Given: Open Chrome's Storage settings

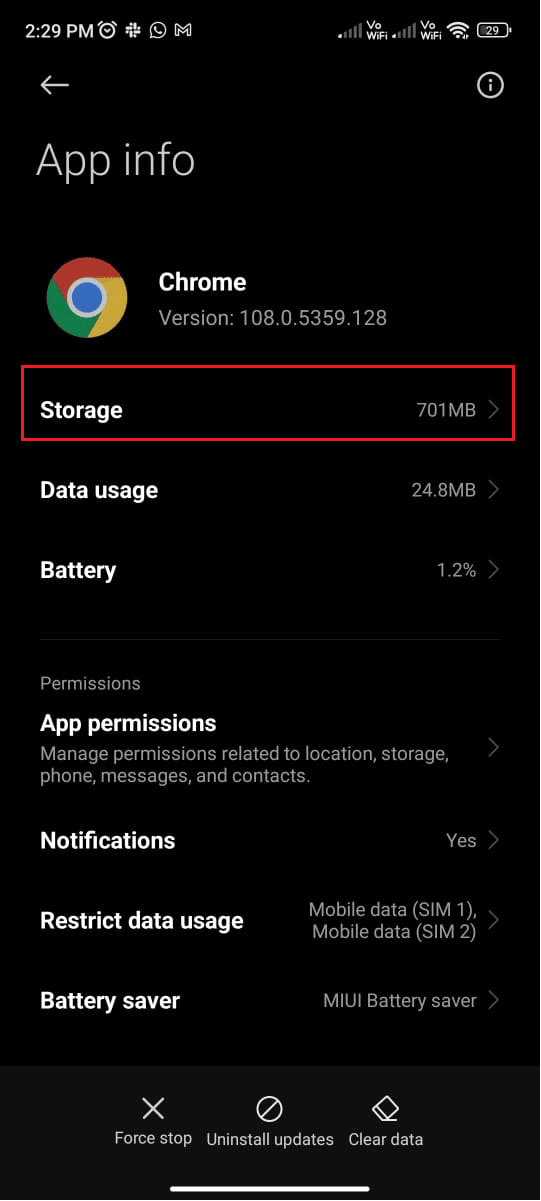Looking at the screenshot, I should (269, 410).
